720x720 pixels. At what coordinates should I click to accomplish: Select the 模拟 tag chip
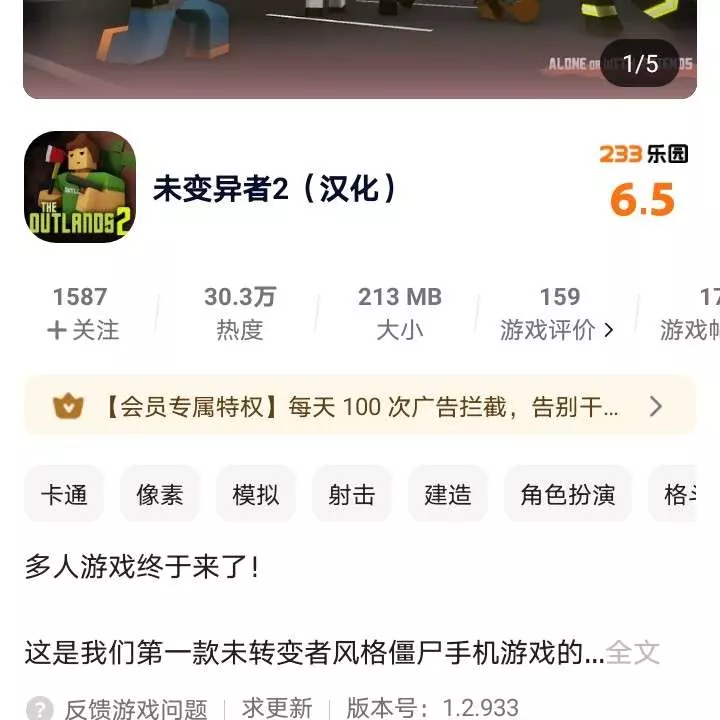point(256,494)
